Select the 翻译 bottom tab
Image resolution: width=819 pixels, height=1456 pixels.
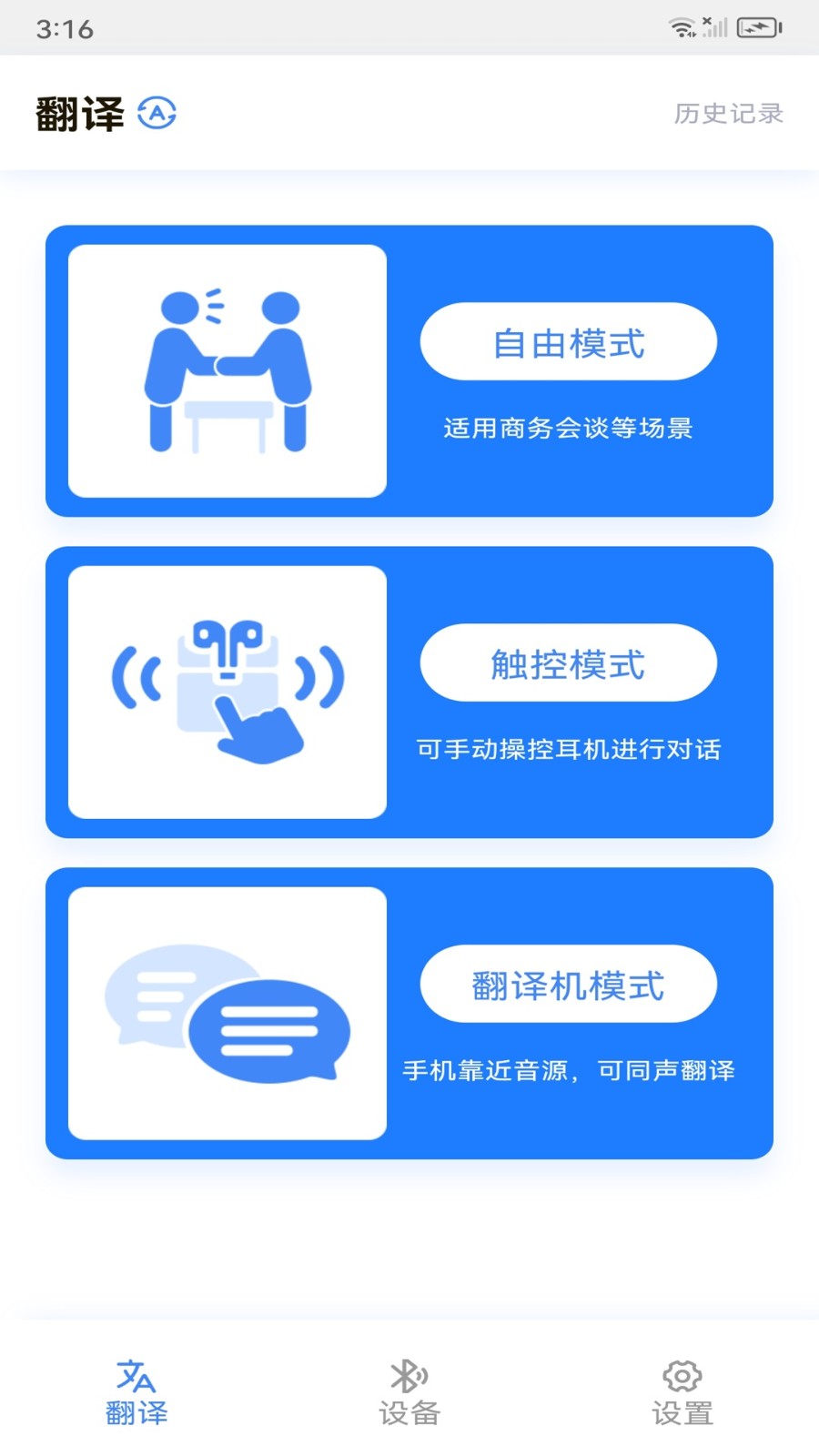click(136, 1392)
